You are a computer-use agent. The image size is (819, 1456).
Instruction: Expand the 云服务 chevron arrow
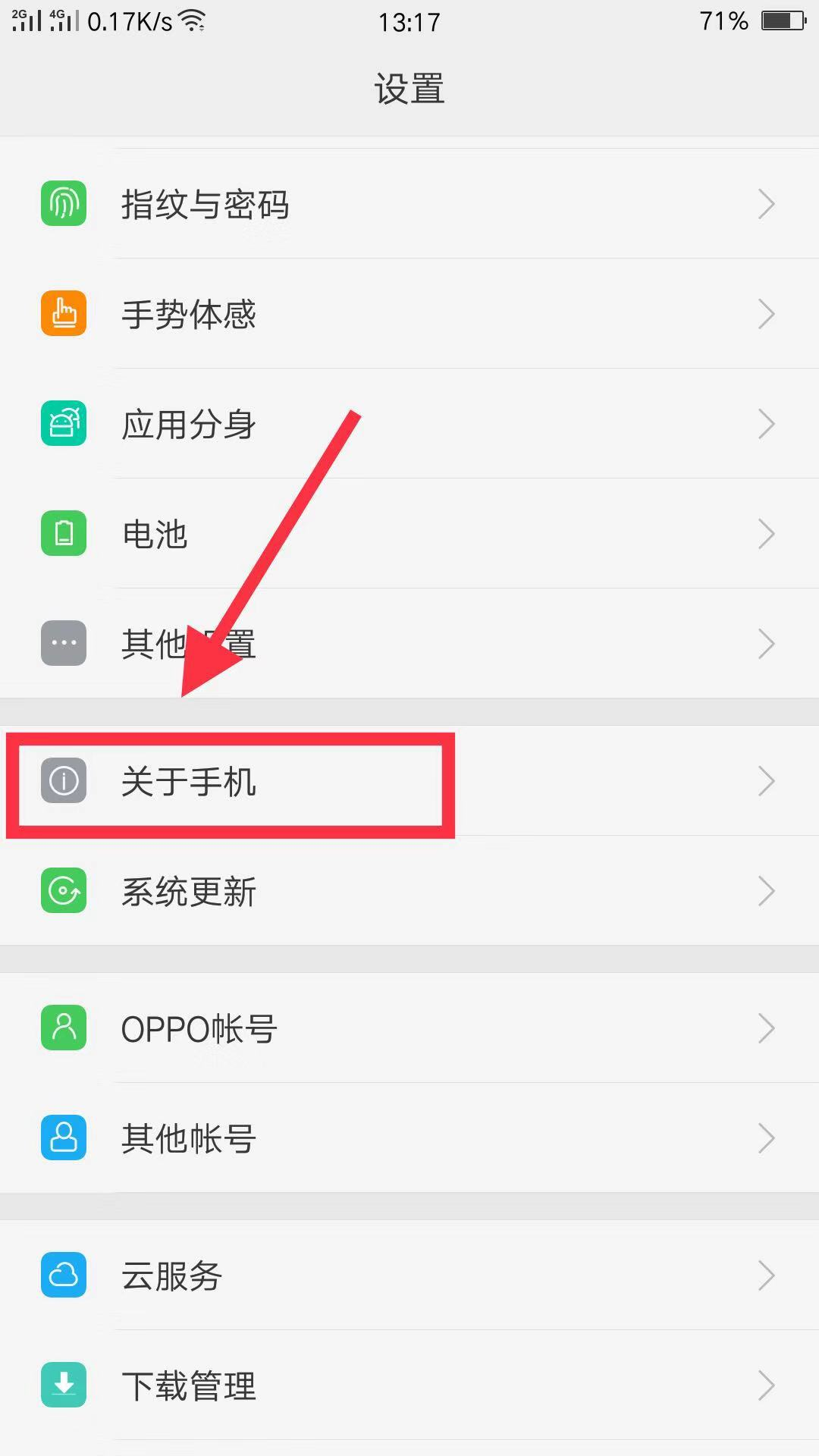(x=764, y=1276)
